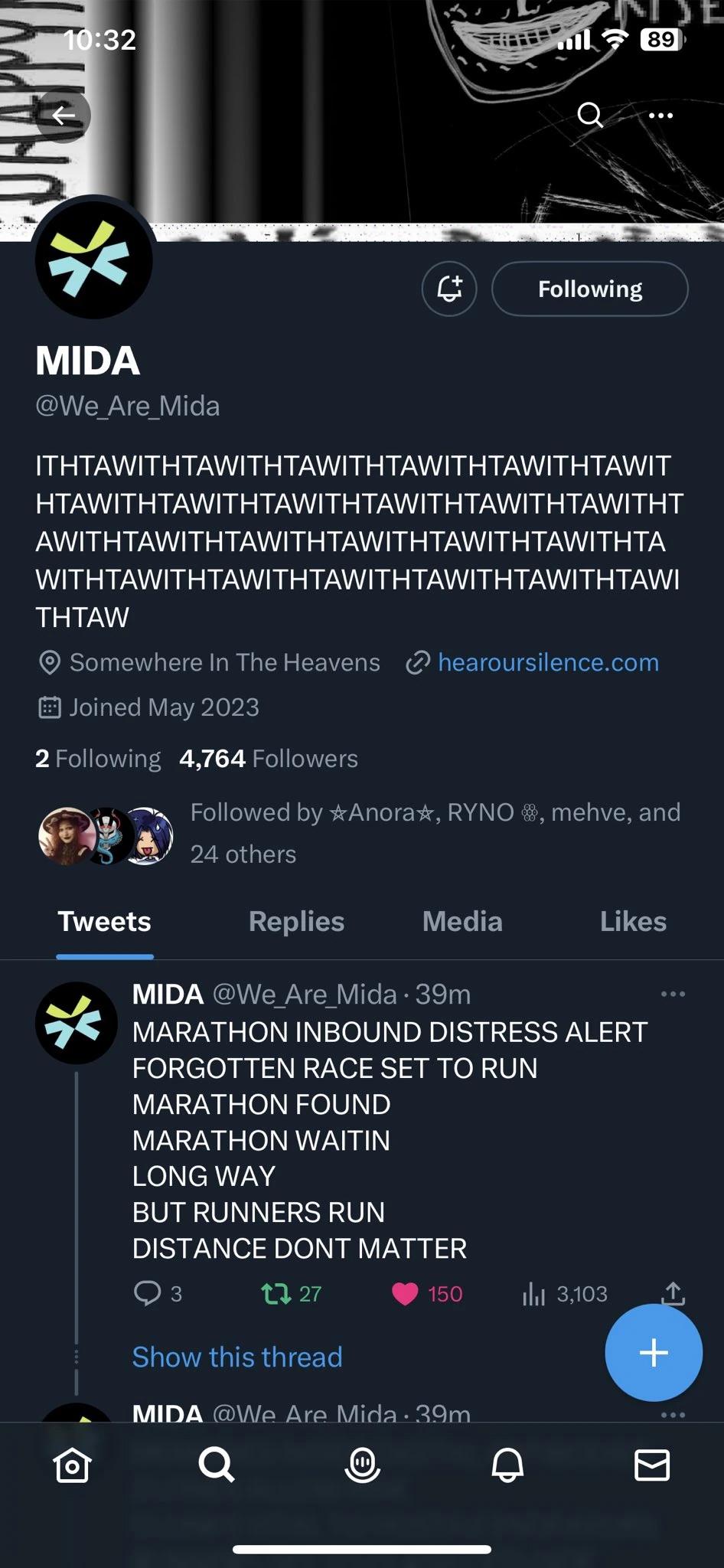Turn on notifications for MIDA
Viewport: 724px width, 1568px height.
(449, 289)
